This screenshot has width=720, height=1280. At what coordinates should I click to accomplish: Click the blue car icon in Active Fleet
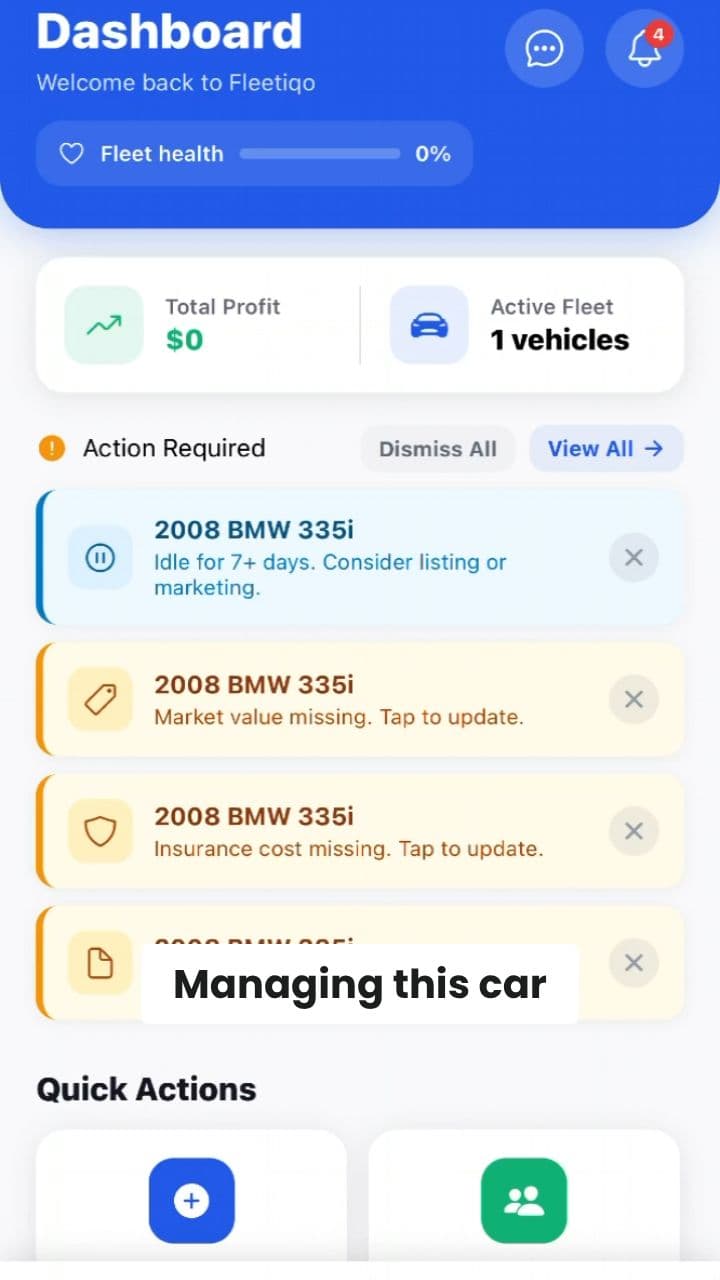point(428,324)
